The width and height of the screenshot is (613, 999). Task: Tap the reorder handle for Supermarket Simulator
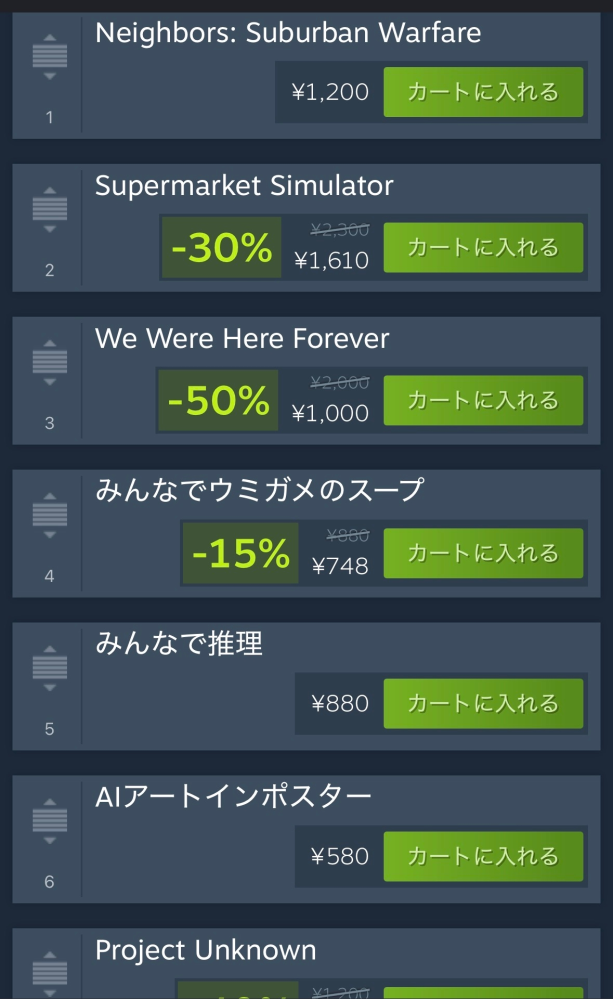coord(49,210)
